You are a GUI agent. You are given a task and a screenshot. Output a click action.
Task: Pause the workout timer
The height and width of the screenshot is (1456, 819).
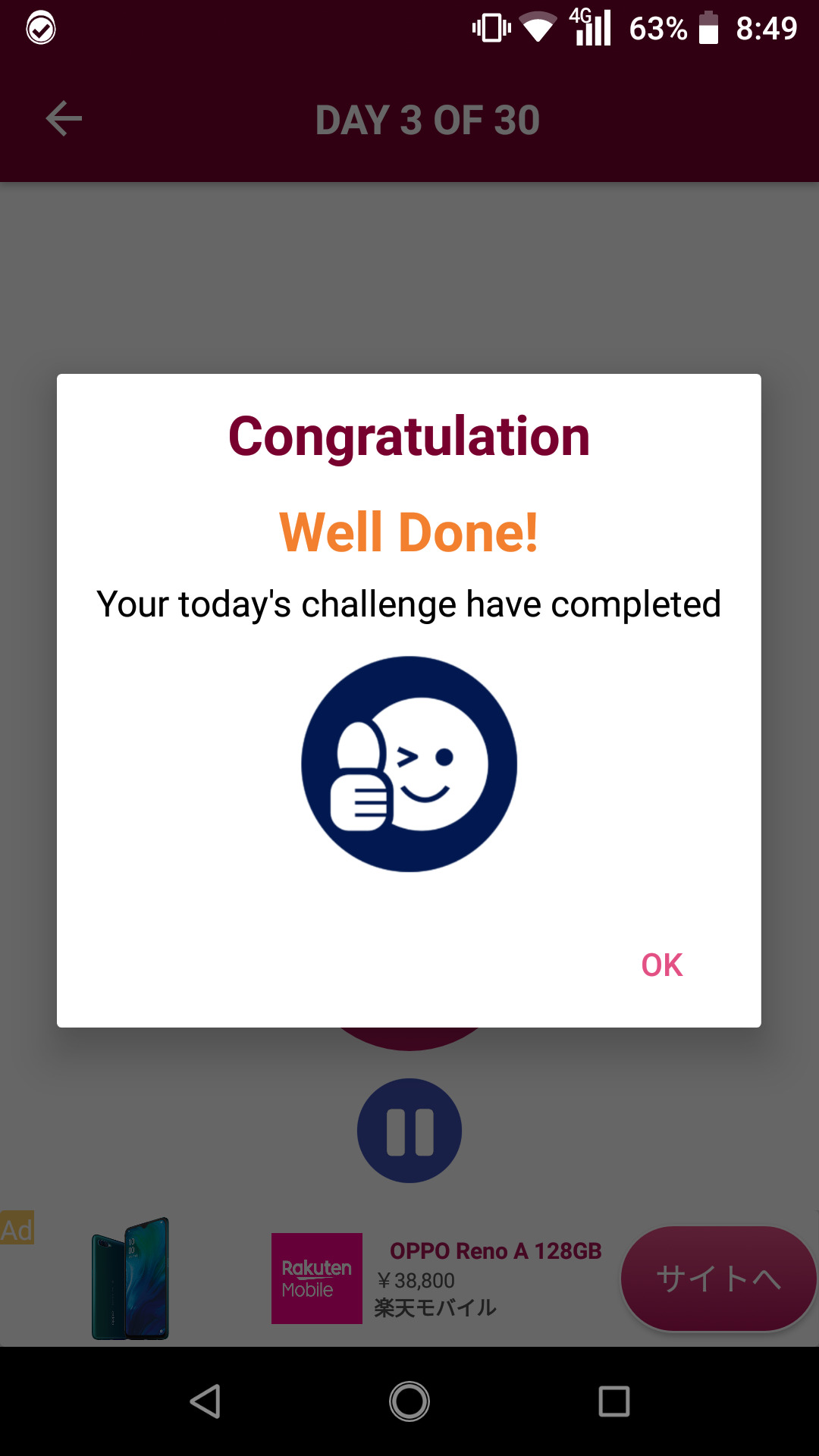409,1131
